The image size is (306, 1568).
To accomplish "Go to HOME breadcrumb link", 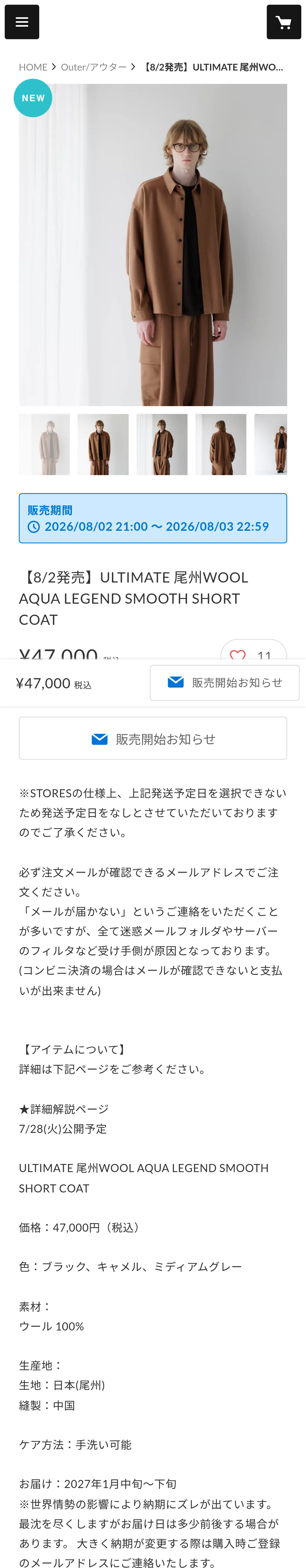I will tap(33, 67).
